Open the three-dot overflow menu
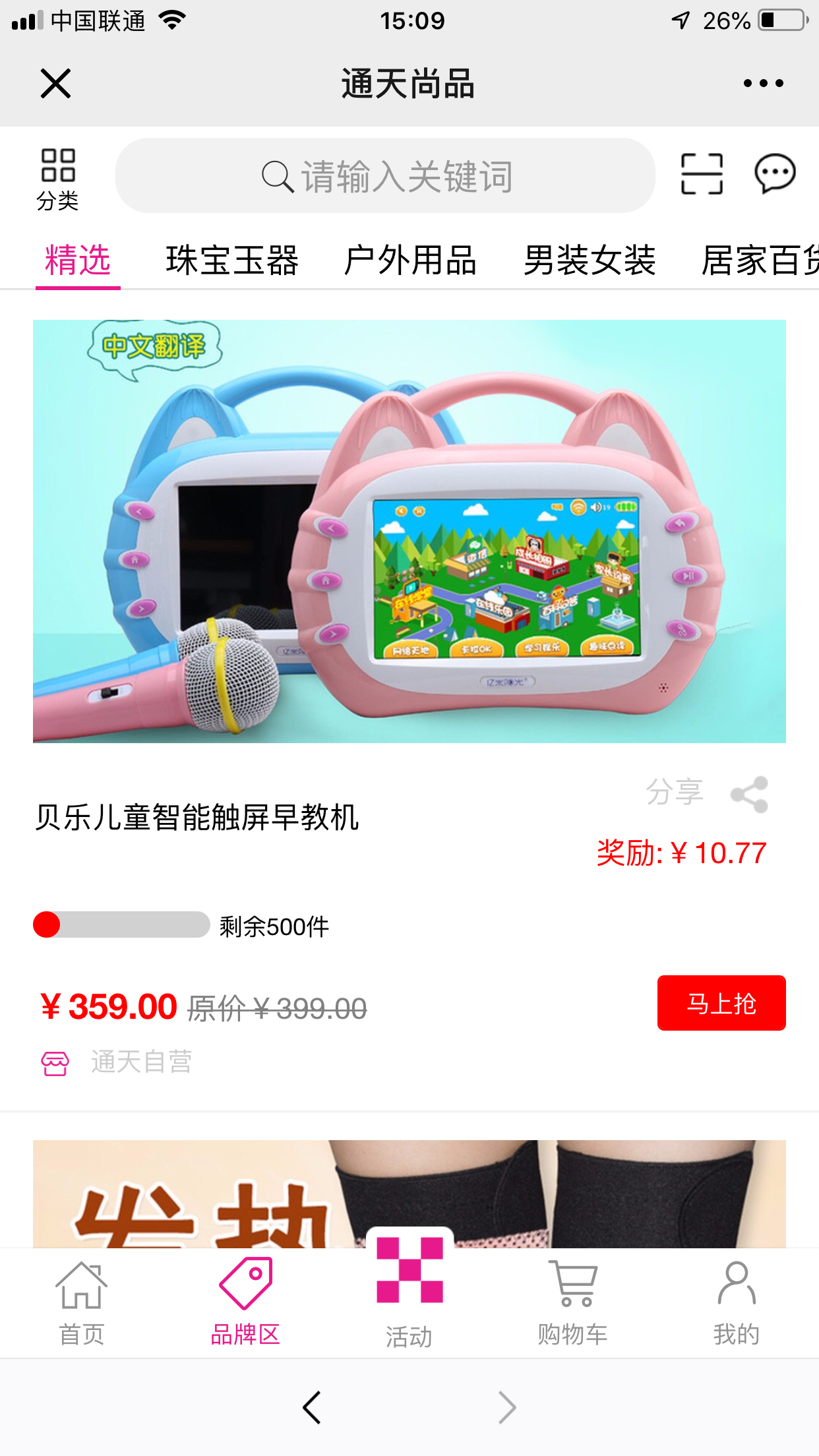This screenshot has width=819, height=1456. [x=763, y=84]
